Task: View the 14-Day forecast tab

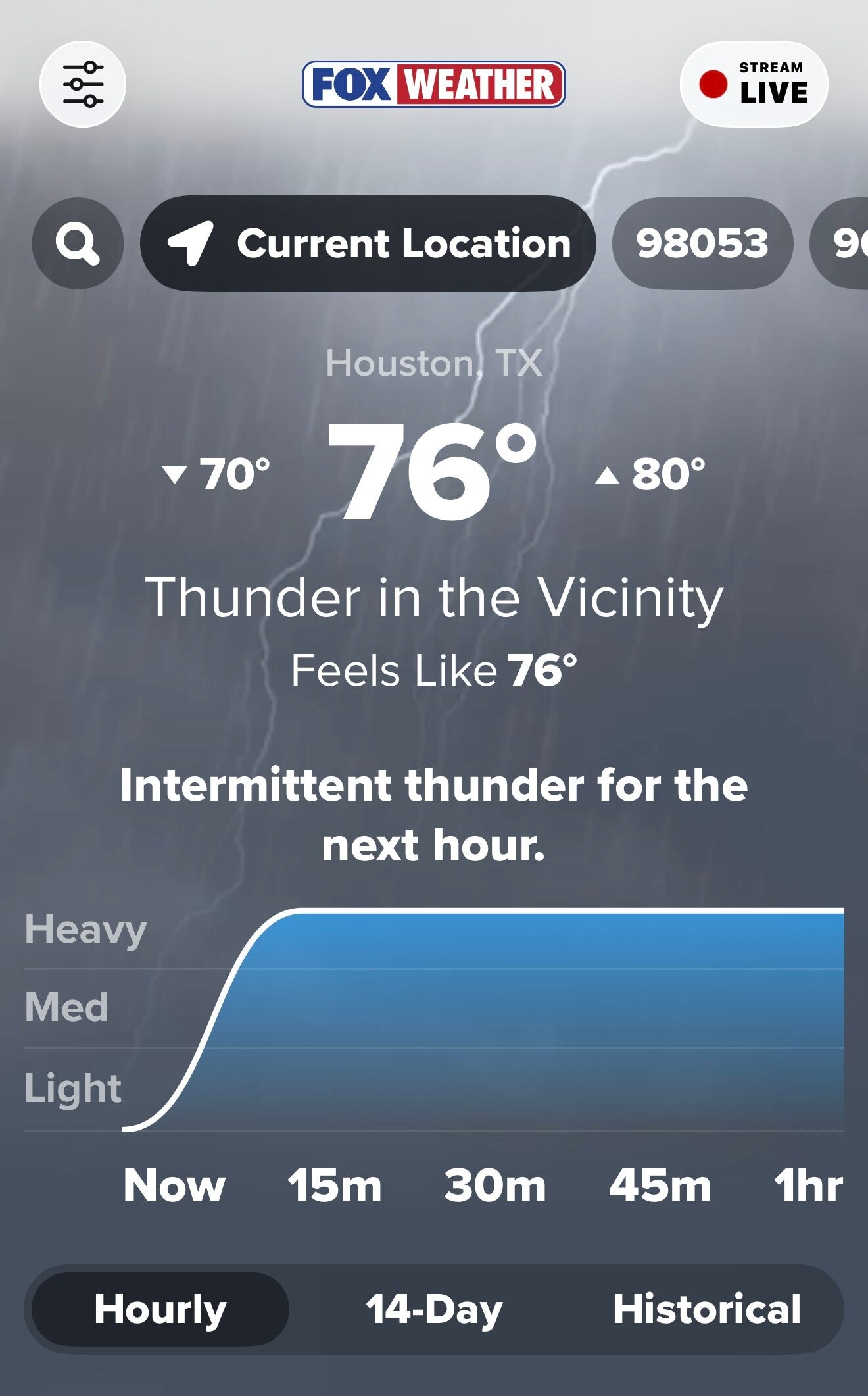Action: 434,1309
